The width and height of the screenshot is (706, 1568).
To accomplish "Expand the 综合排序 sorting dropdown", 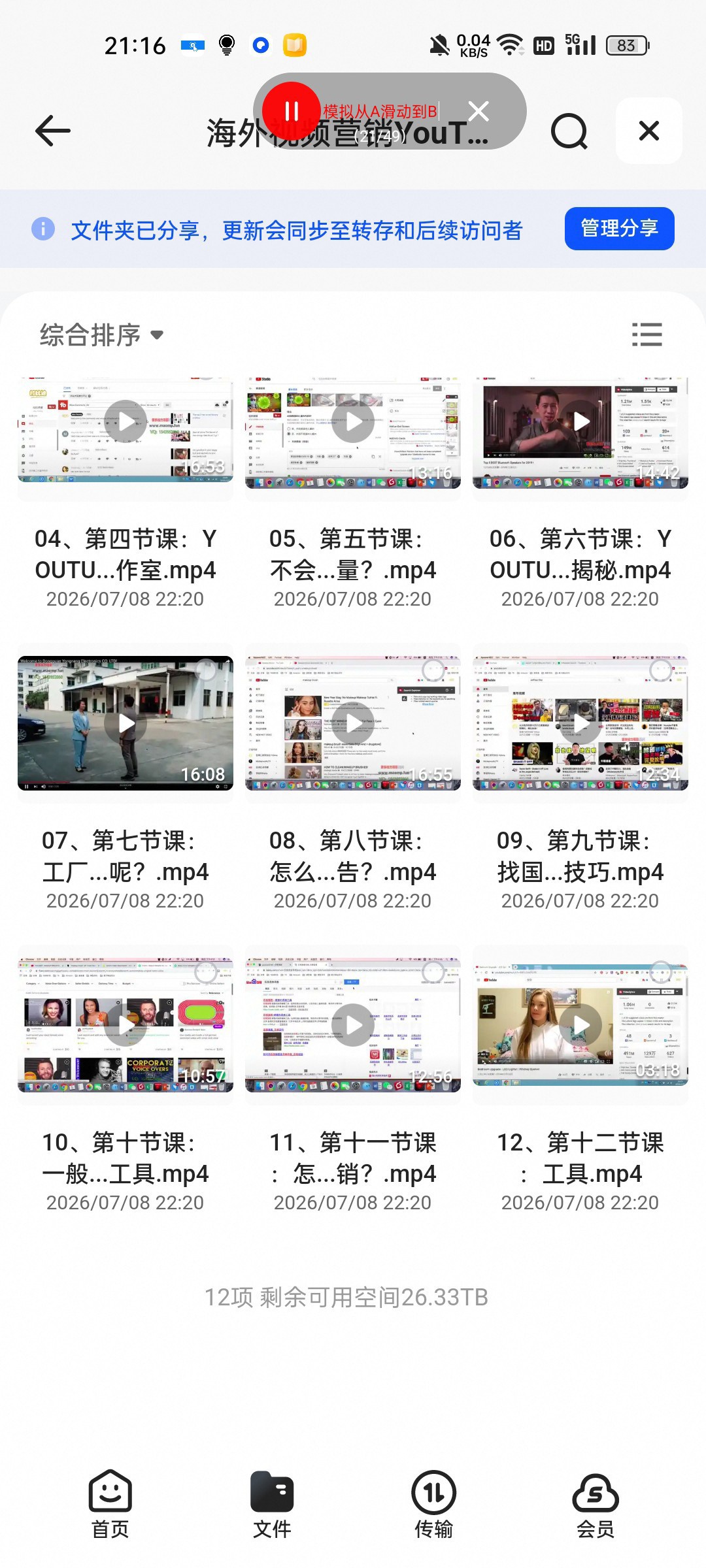I will tap(101, 335).
